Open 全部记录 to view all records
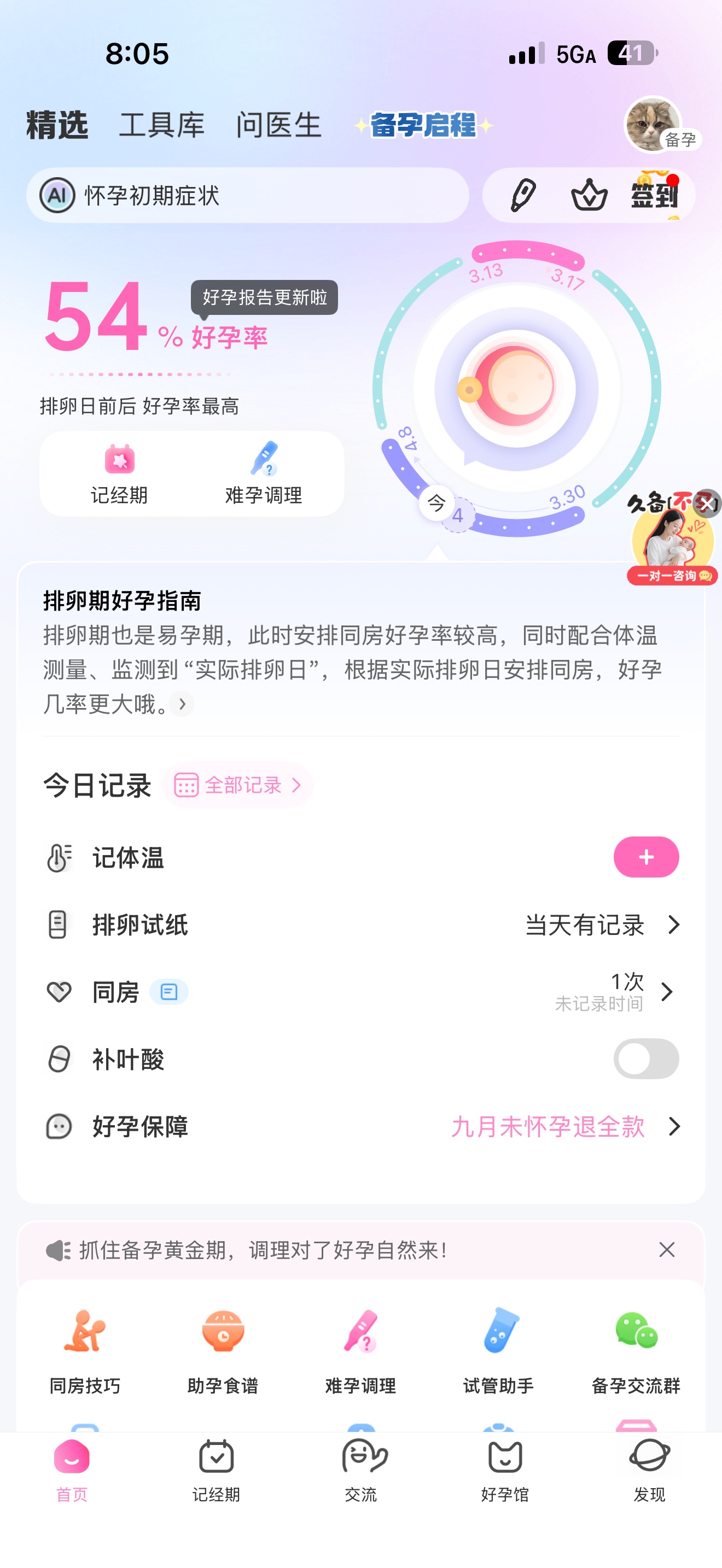Viewport: 722px width, 1568px height. tap(238, 785)
